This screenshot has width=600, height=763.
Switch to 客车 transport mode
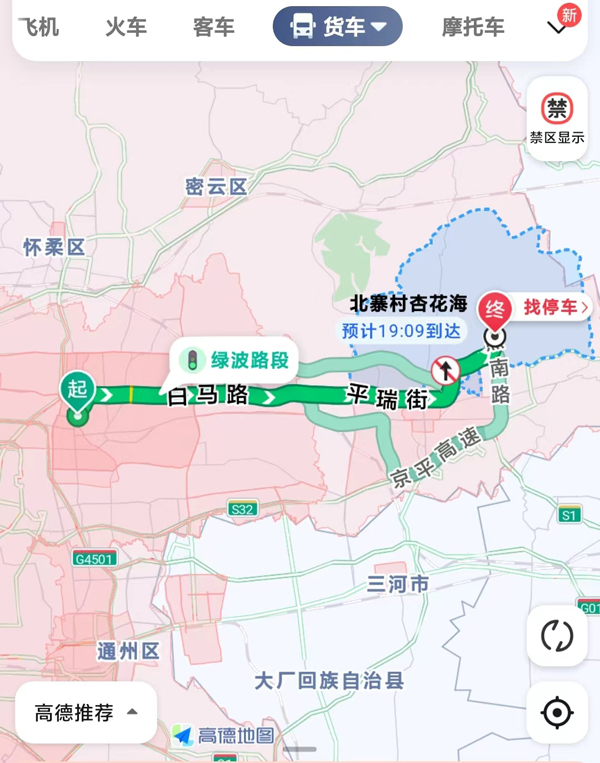click(214, 27)
